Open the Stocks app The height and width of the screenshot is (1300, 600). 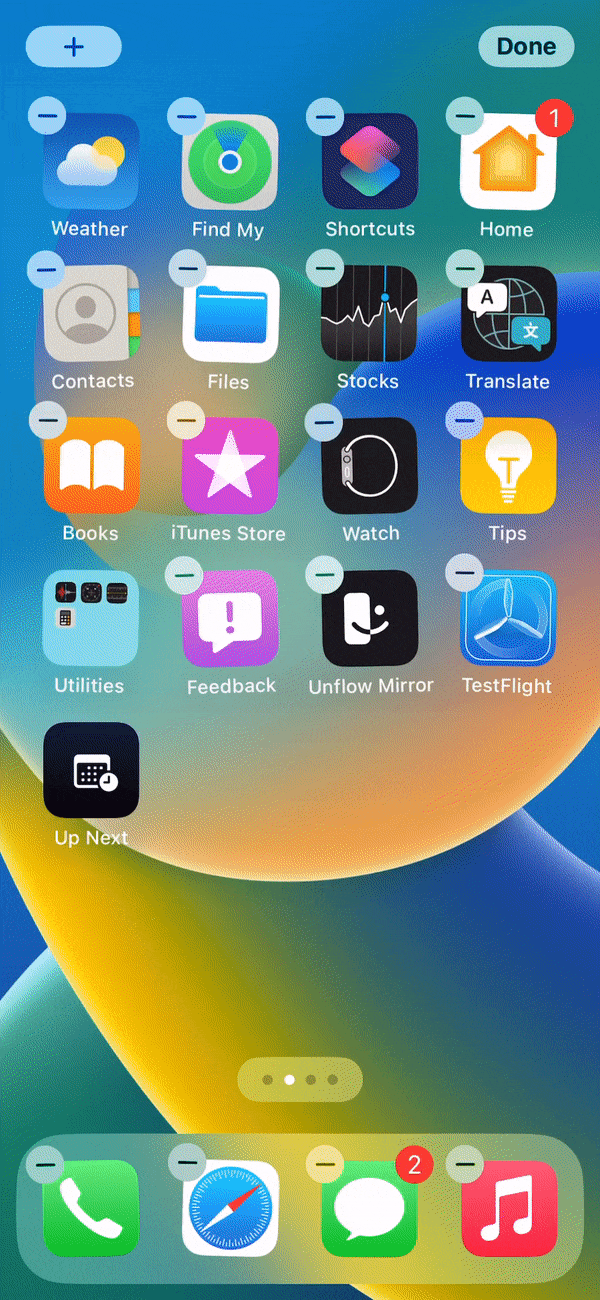click(x=369, y=314)
